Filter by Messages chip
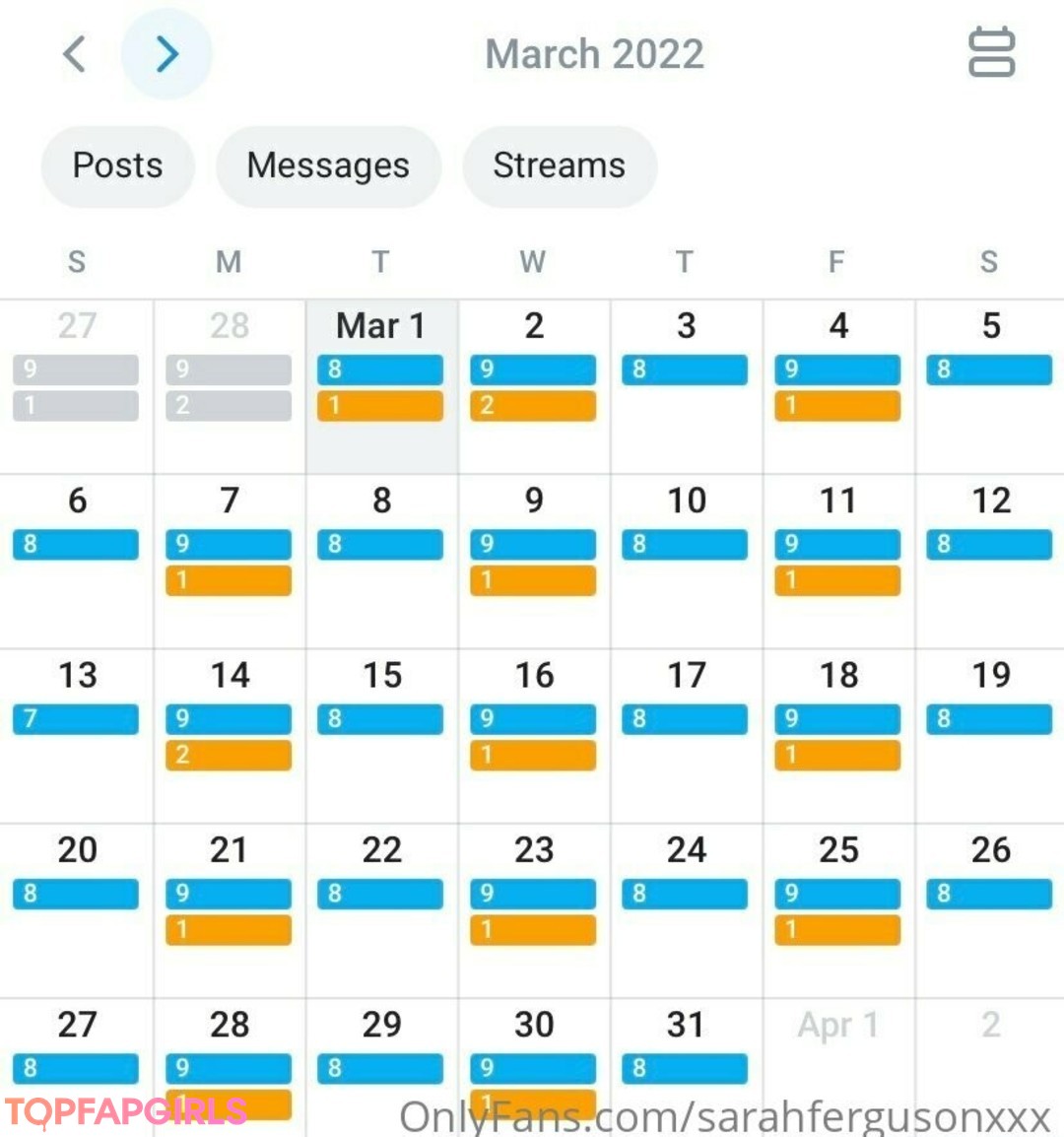 328,166
